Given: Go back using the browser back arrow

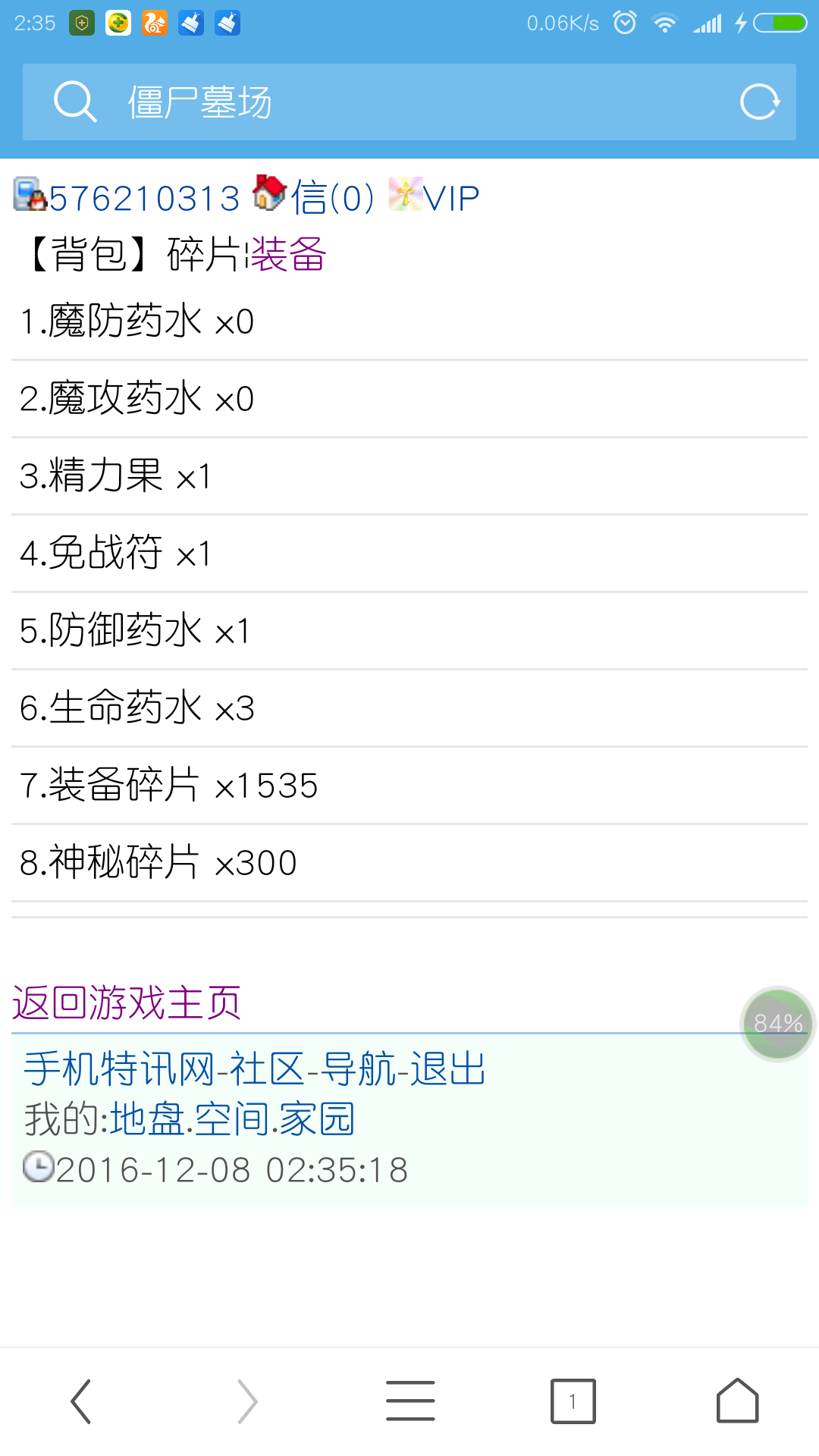Looking at the screenshot, I should (81, 1401).
